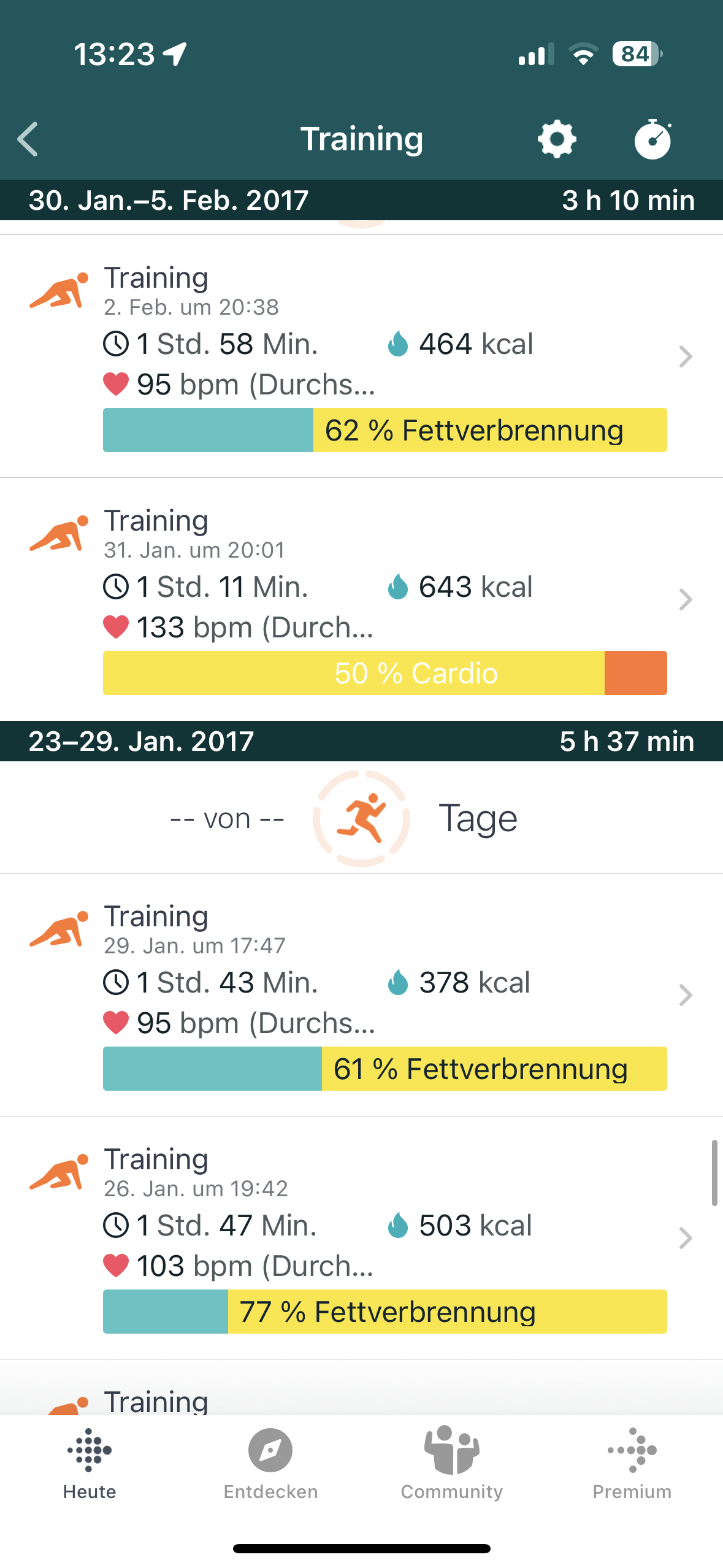Screen dimensions: 723x1568
Task: Switch to the Entdecken tab
Action: pyautogui.click(x=270, y=1462)
